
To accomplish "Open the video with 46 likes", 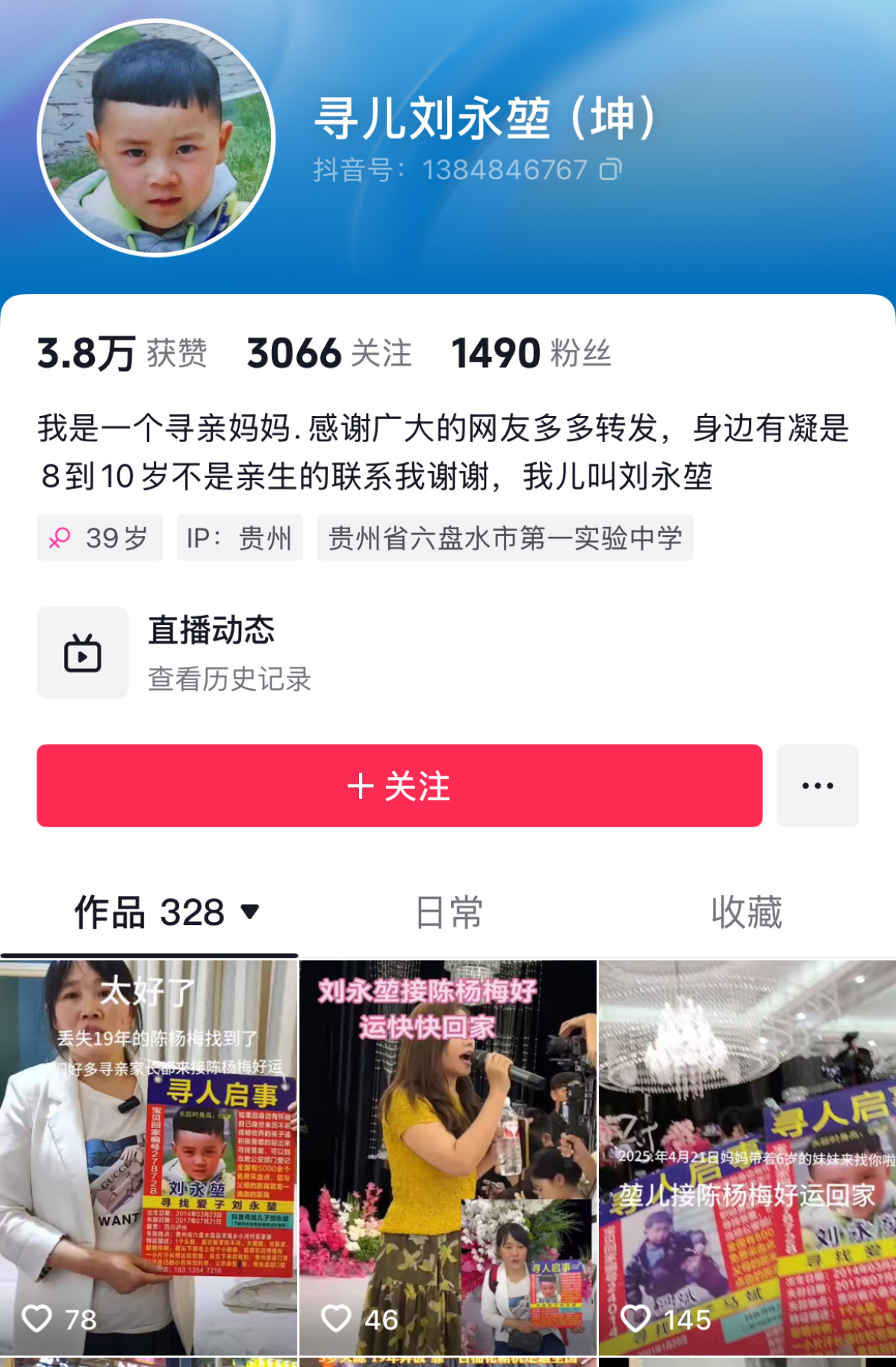I will pyautogui.click(x=447, y=1157).
